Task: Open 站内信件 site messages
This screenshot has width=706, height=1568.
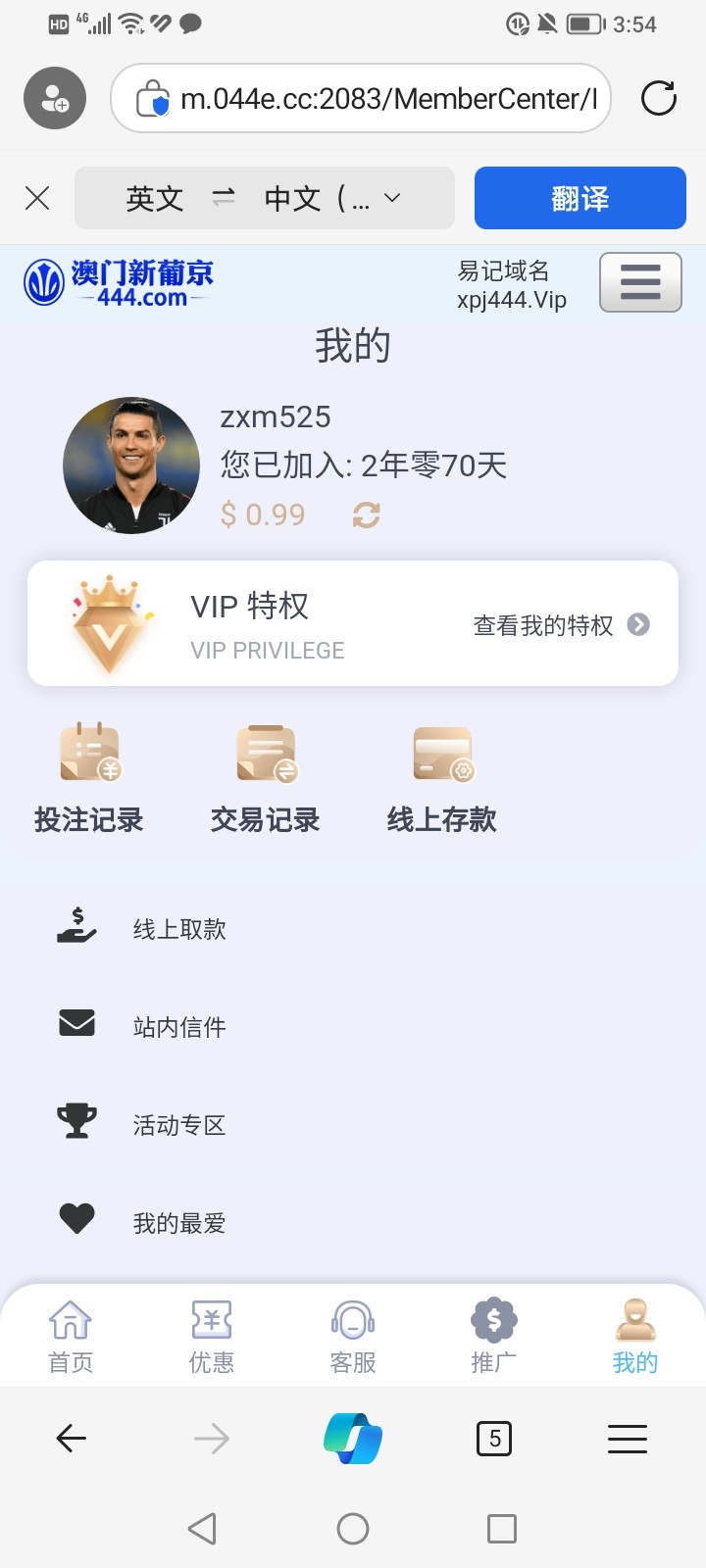Action: click(179, 1027)
